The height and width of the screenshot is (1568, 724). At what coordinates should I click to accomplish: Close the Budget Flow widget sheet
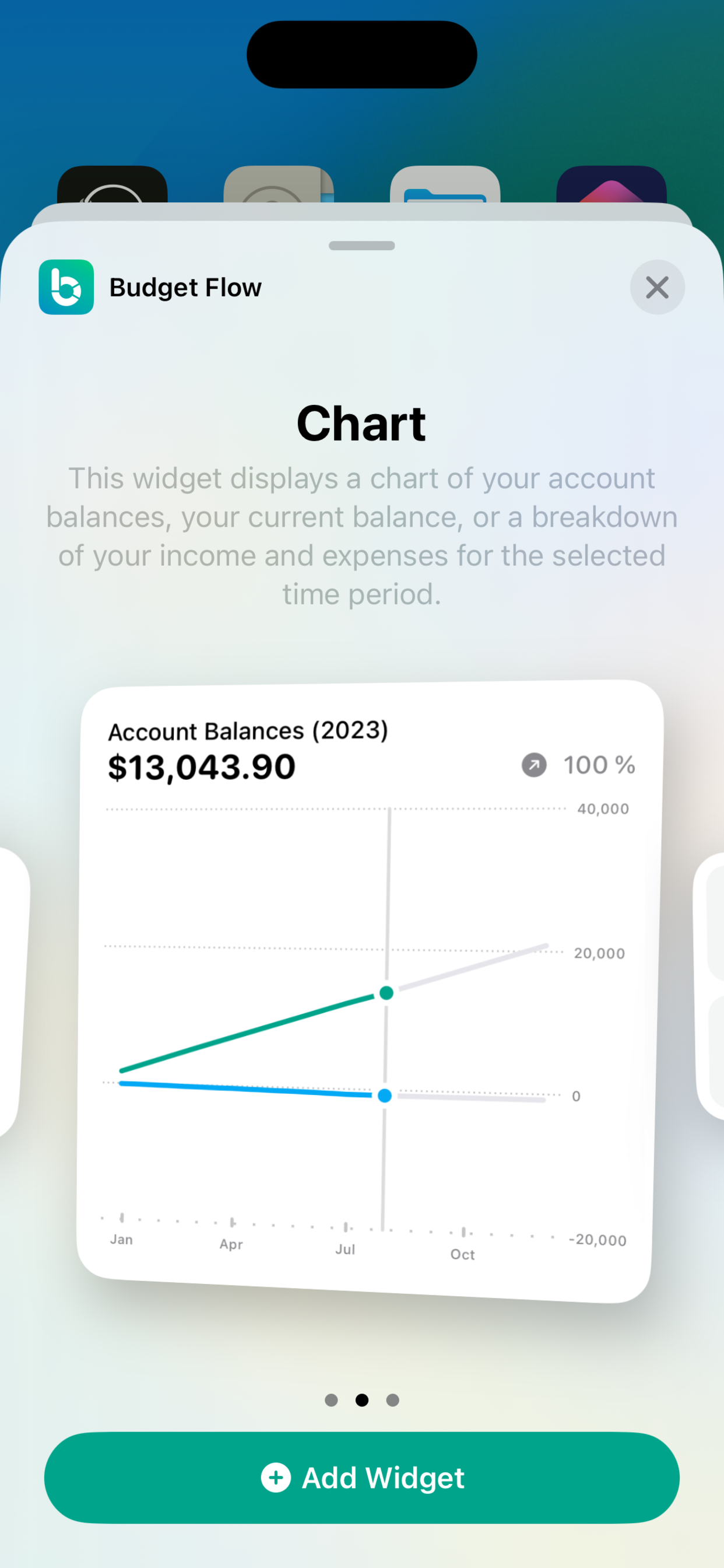click(656, 288)
